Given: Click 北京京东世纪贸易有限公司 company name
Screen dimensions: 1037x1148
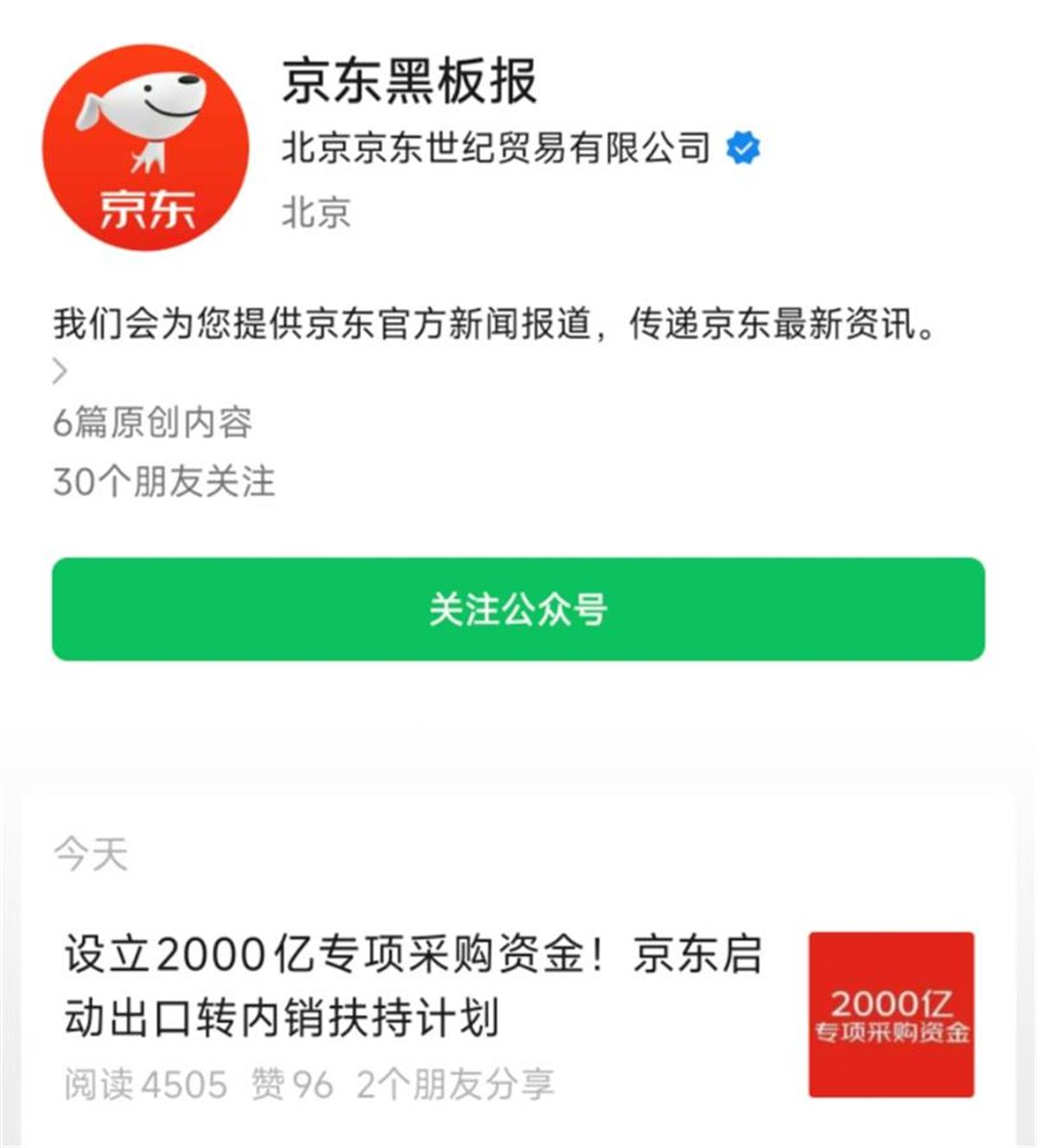Looking at the screenshot, I should 497,147.
